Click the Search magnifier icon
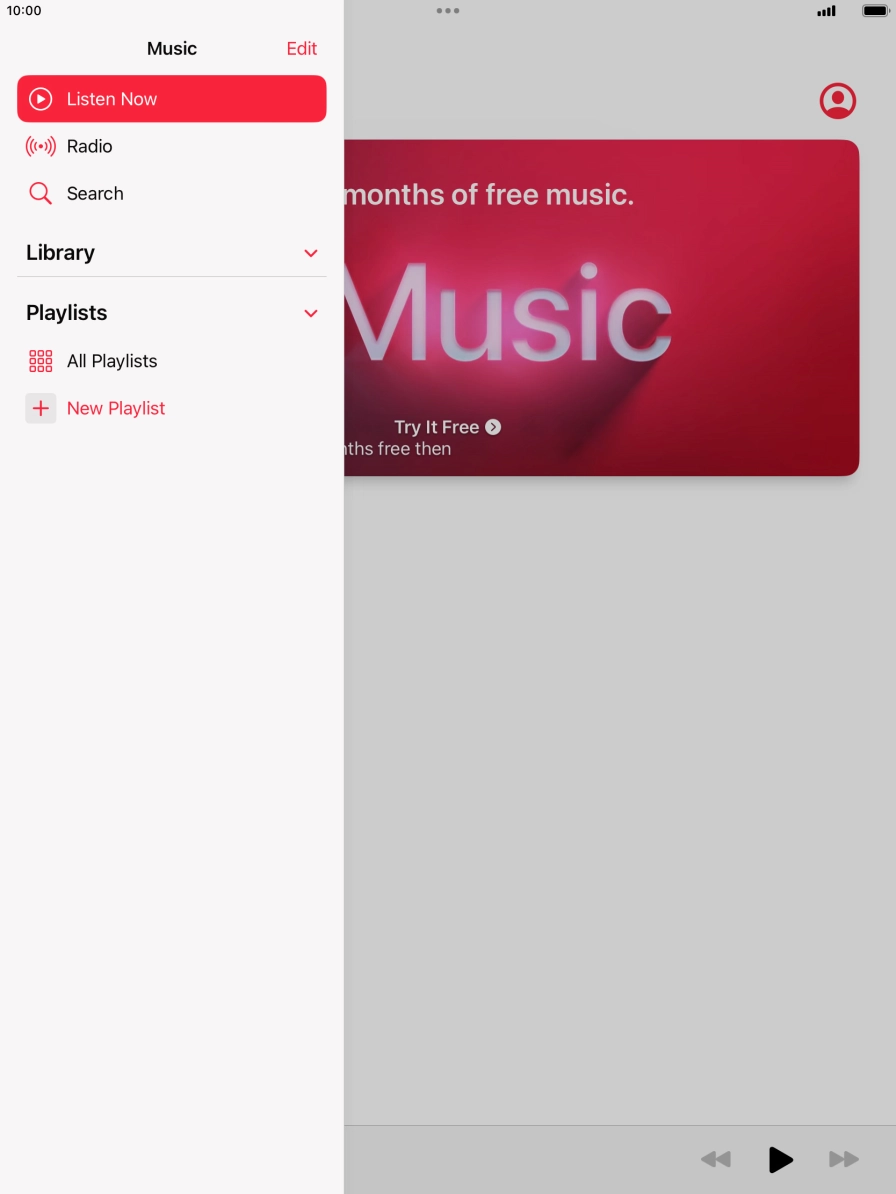 (x=40, y=193)
